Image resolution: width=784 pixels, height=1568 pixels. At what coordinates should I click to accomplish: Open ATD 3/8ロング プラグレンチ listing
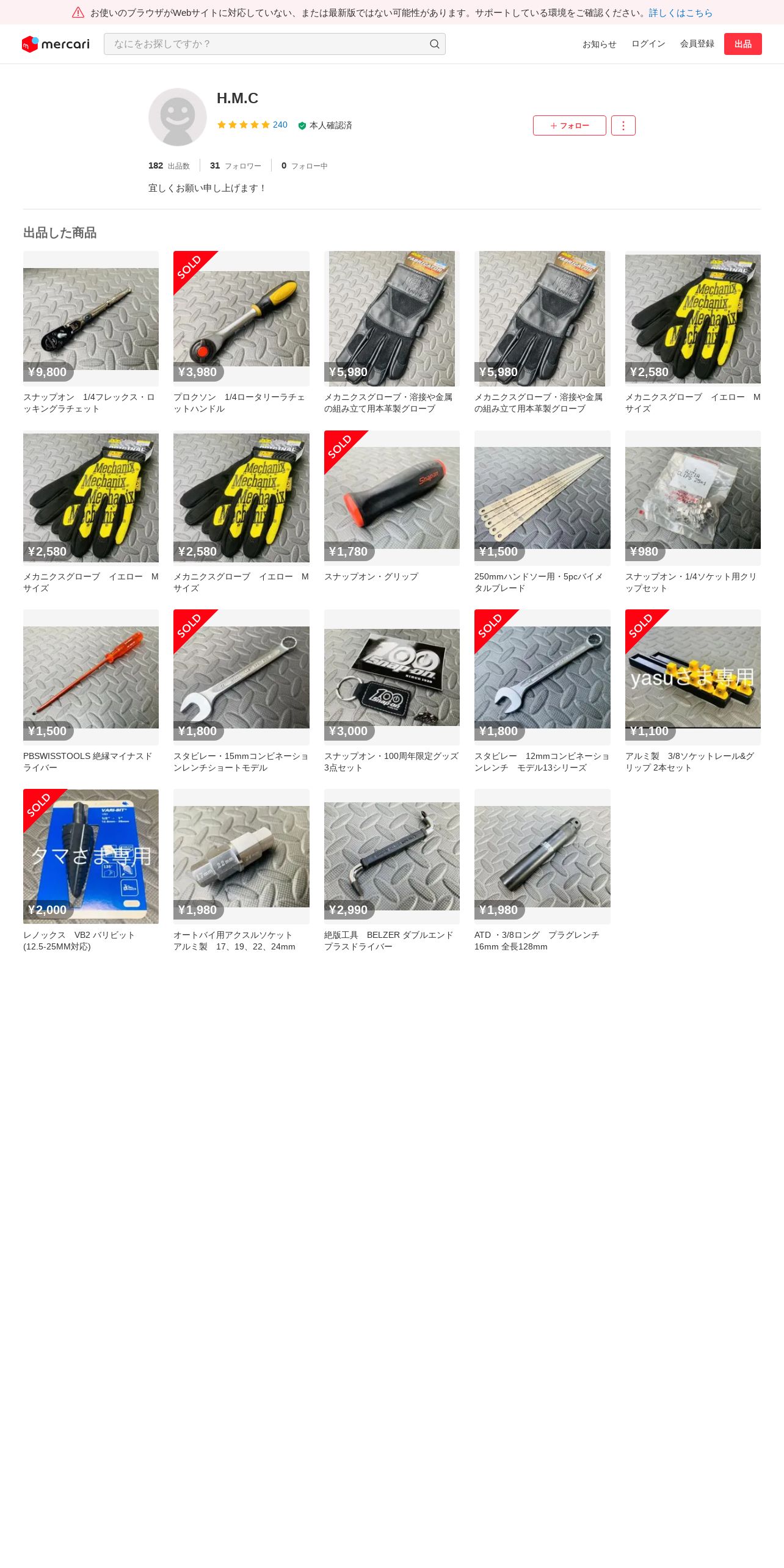542,871
